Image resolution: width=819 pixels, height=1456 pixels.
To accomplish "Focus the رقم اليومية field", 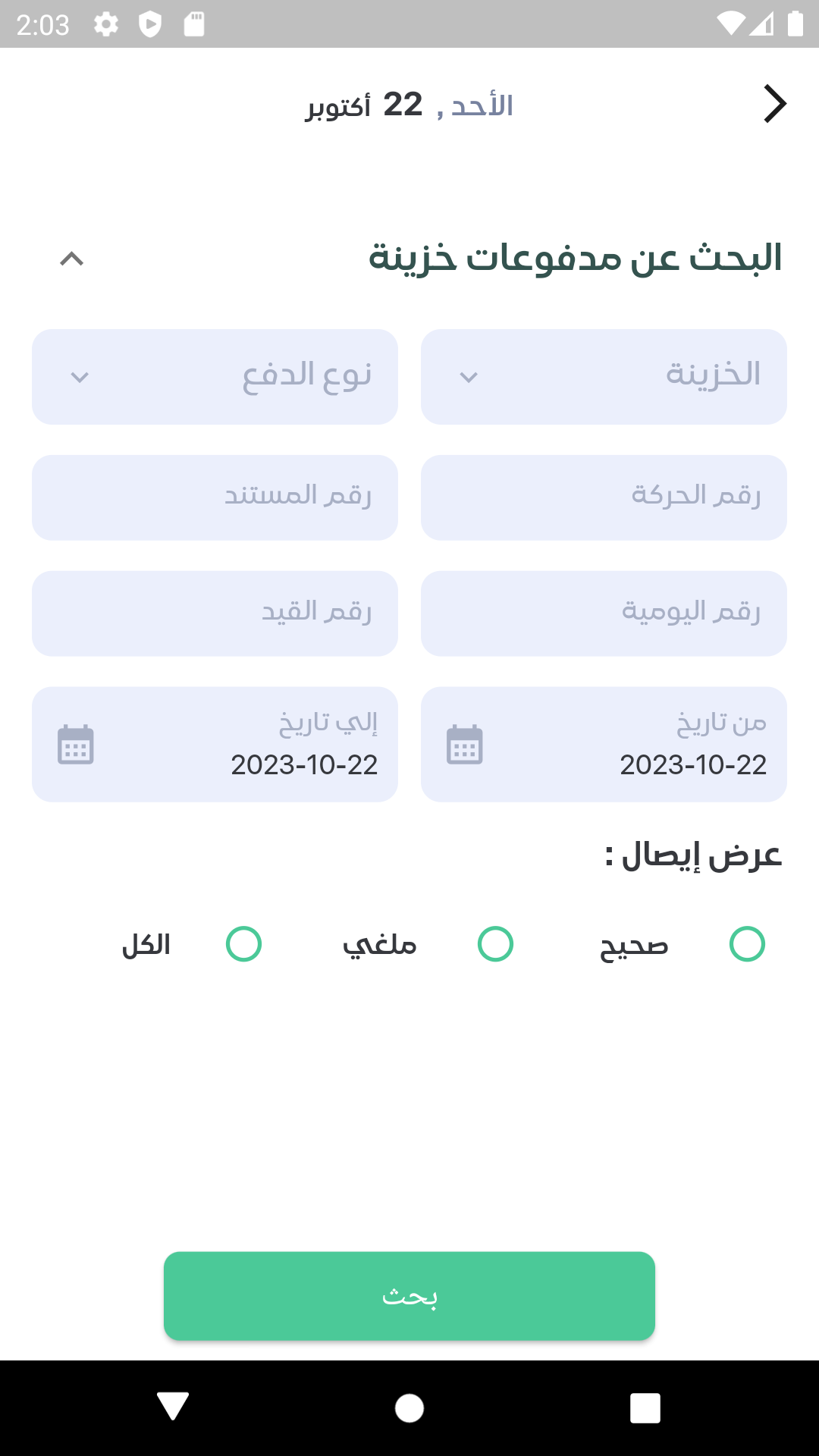I will [604, 613].
